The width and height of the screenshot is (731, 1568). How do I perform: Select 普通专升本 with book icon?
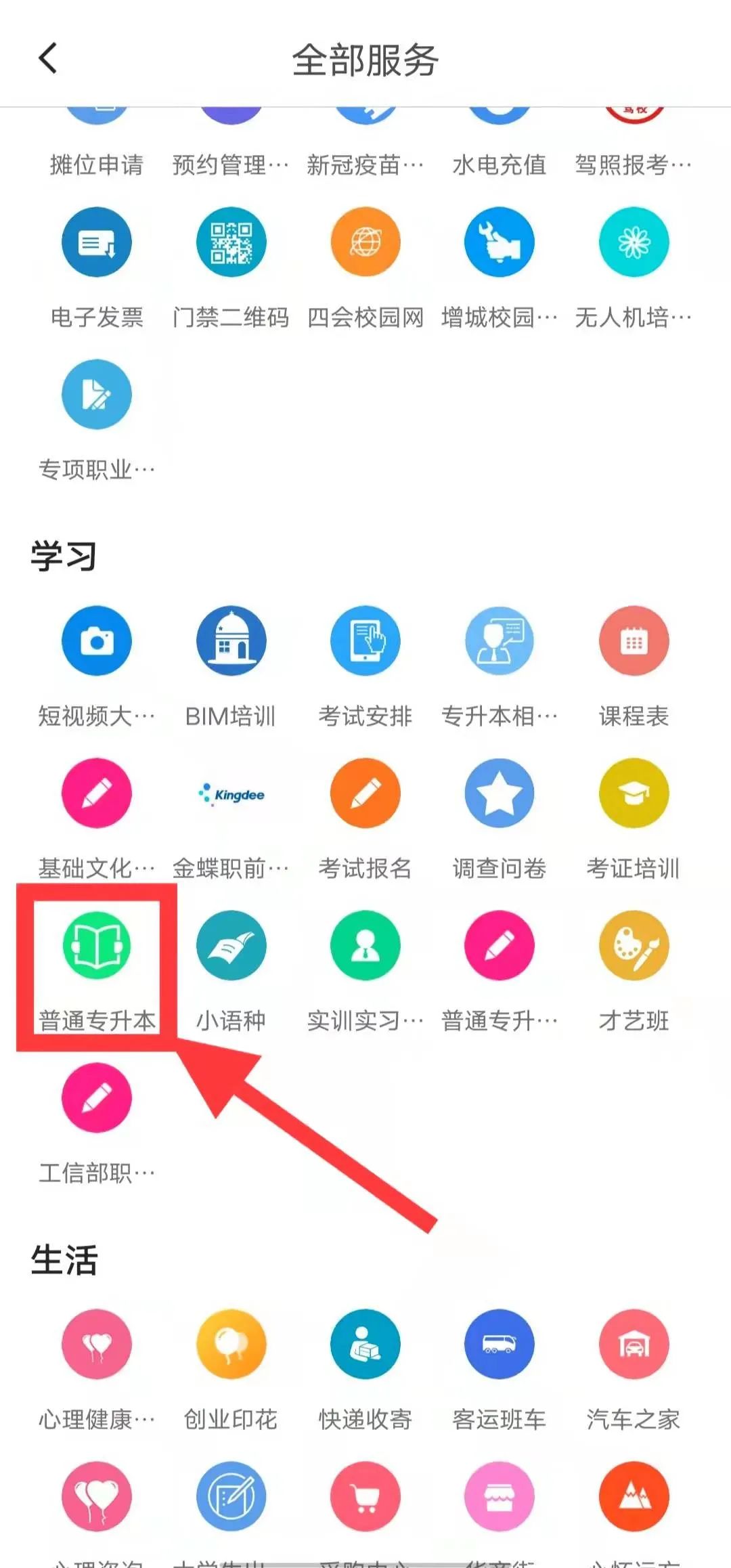pos(96,946)
